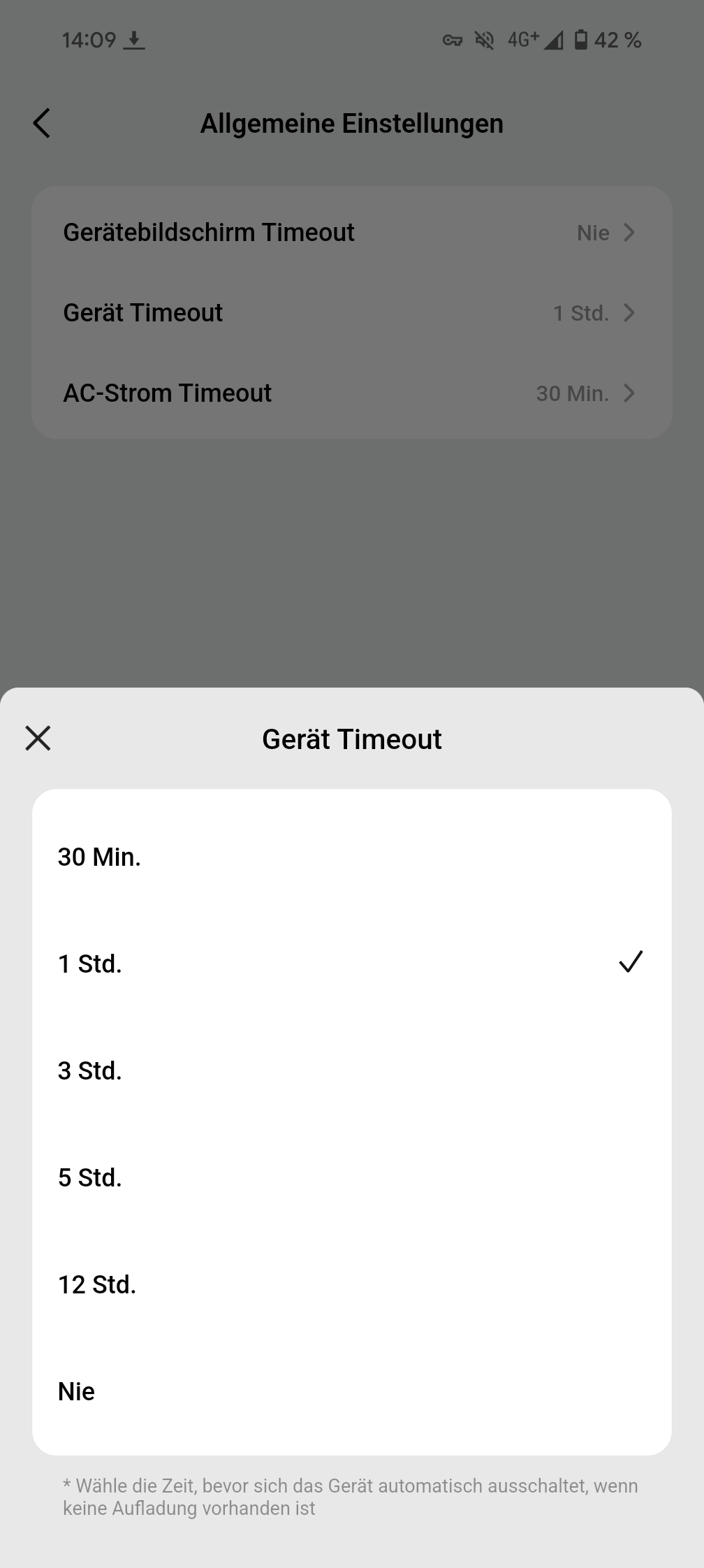The width and height of the screenshot is (704, 1568).
Task: Open AC-Strom Timeout setting
Action: click(x=352, y=393)
